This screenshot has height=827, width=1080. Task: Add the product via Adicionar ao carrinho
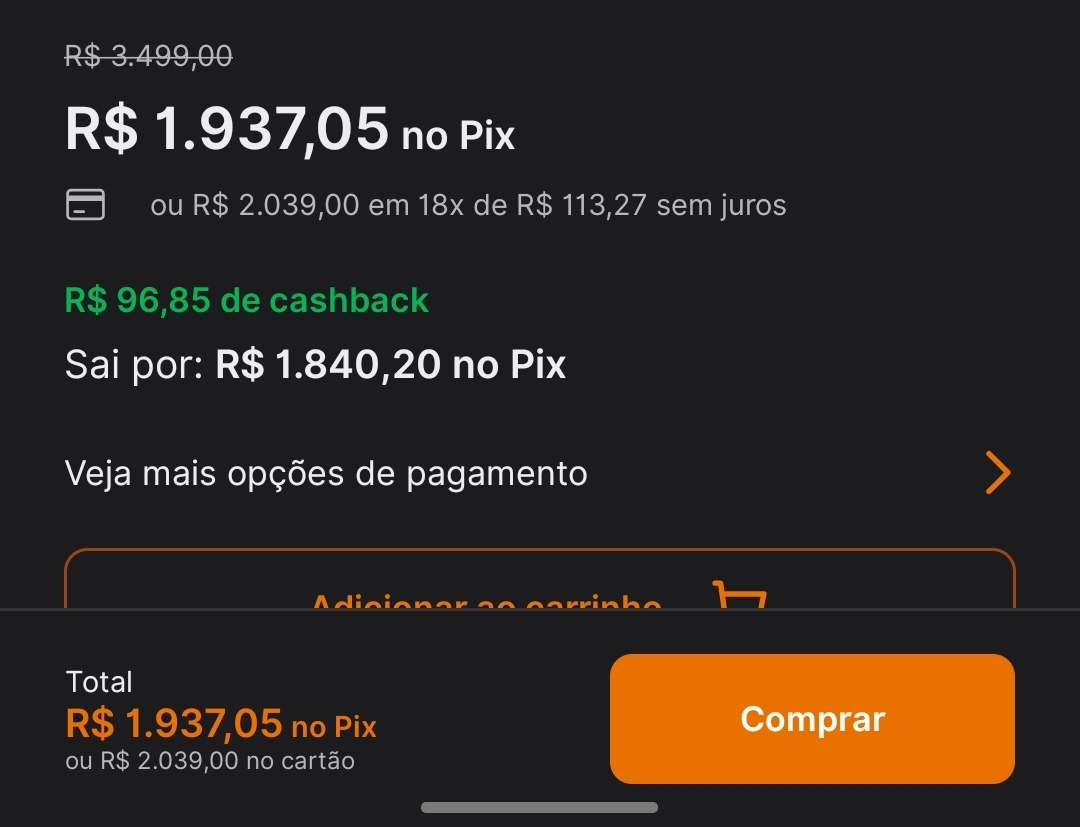click(x=539, y=584)
